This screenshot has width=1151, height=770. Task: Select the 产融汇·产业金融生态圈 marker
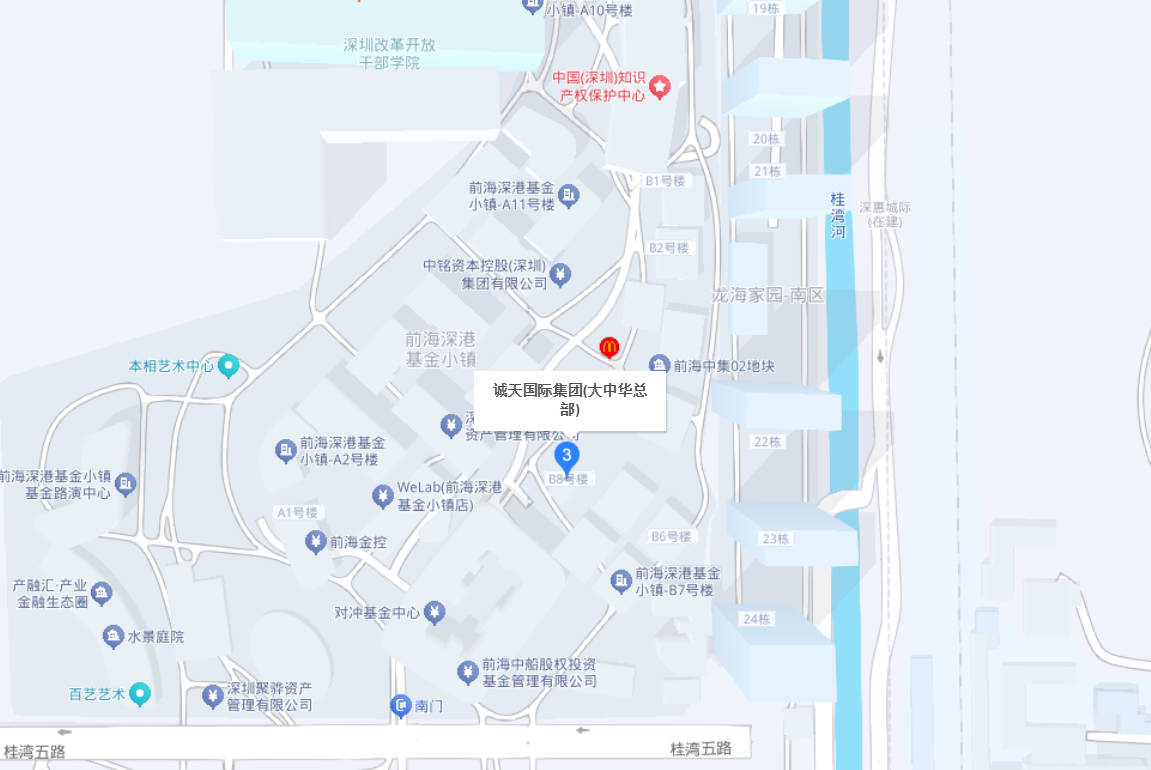101,592
